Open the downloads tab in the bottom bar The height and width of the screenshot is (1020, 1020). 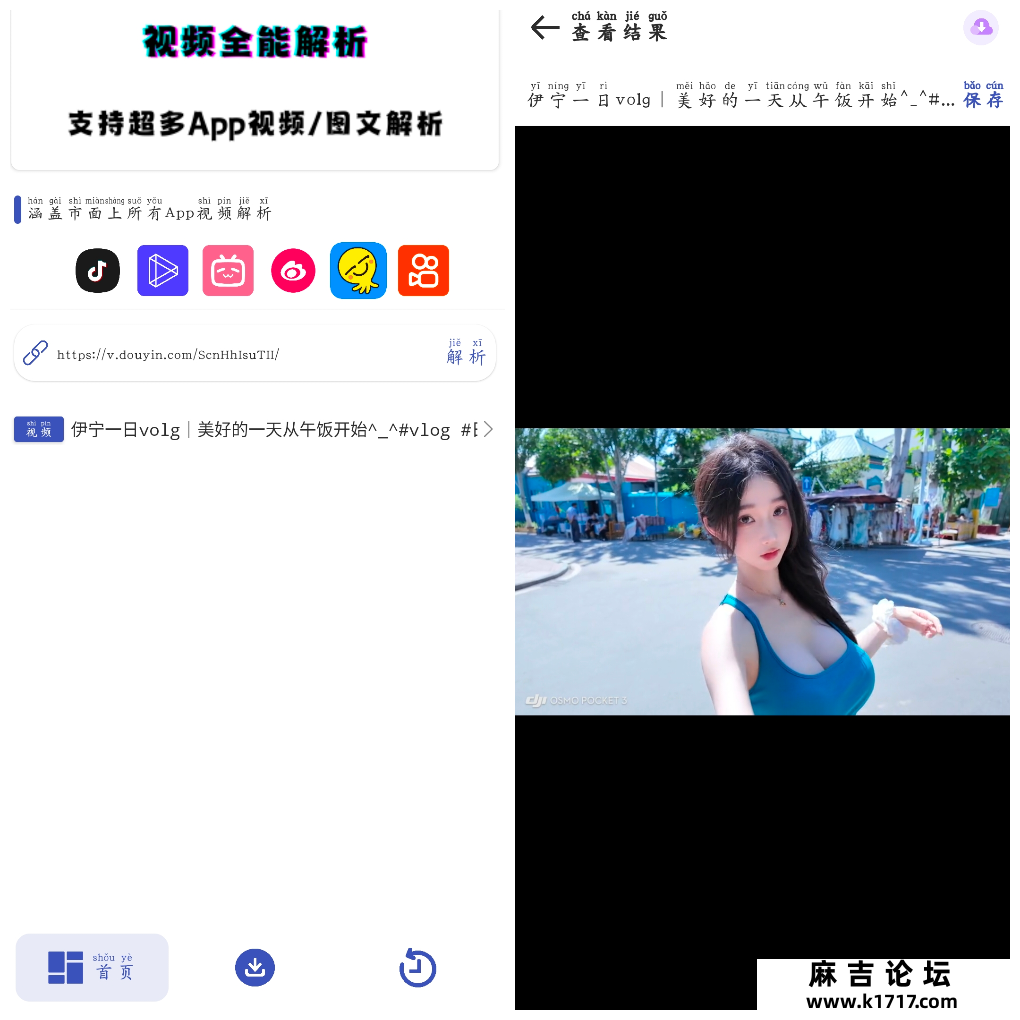point(255,967)
